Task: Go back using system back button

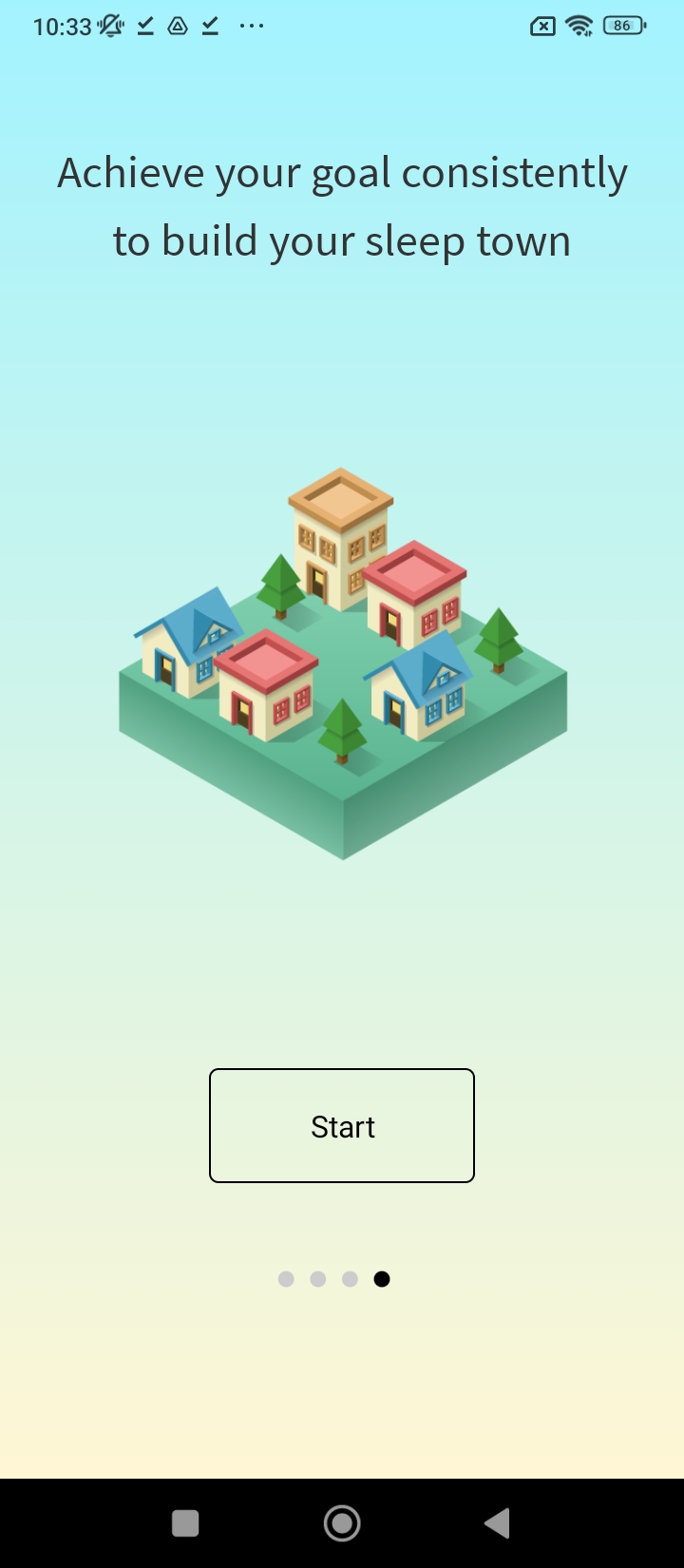Action: (x=497, y=1523)
